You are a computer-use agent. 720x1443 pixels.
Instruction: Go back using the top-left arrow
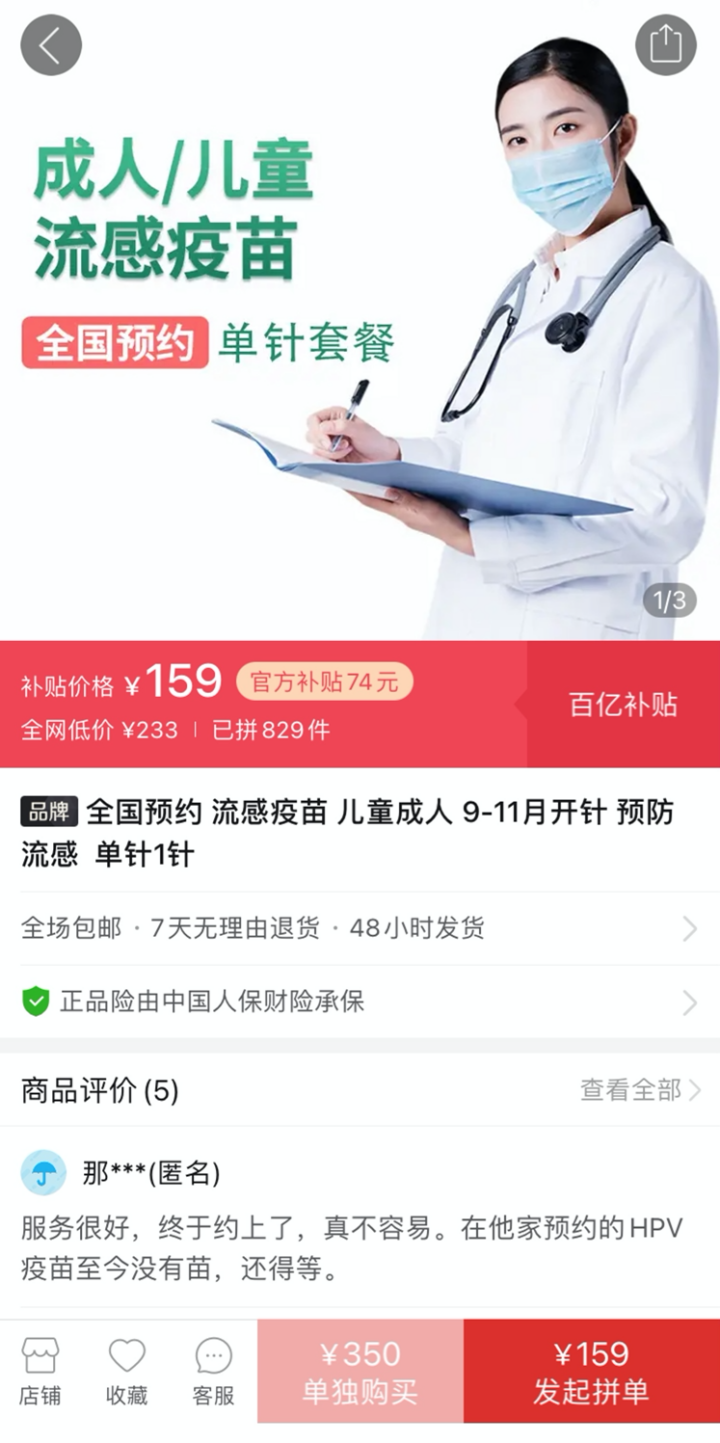tap(51, 45)
